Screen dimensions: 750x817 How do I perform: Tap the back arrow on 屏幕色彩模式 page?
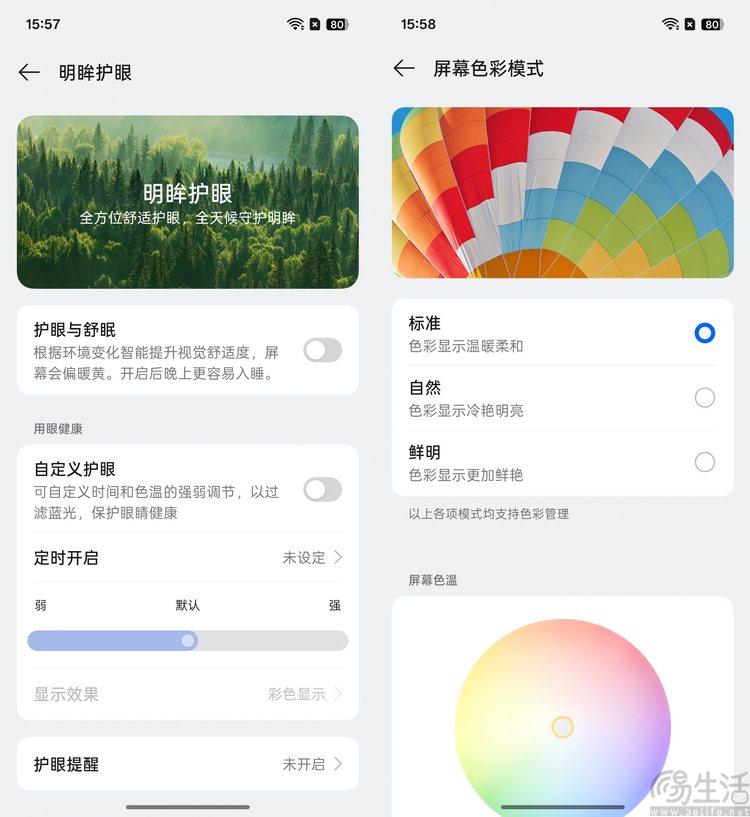coord(403,68)
